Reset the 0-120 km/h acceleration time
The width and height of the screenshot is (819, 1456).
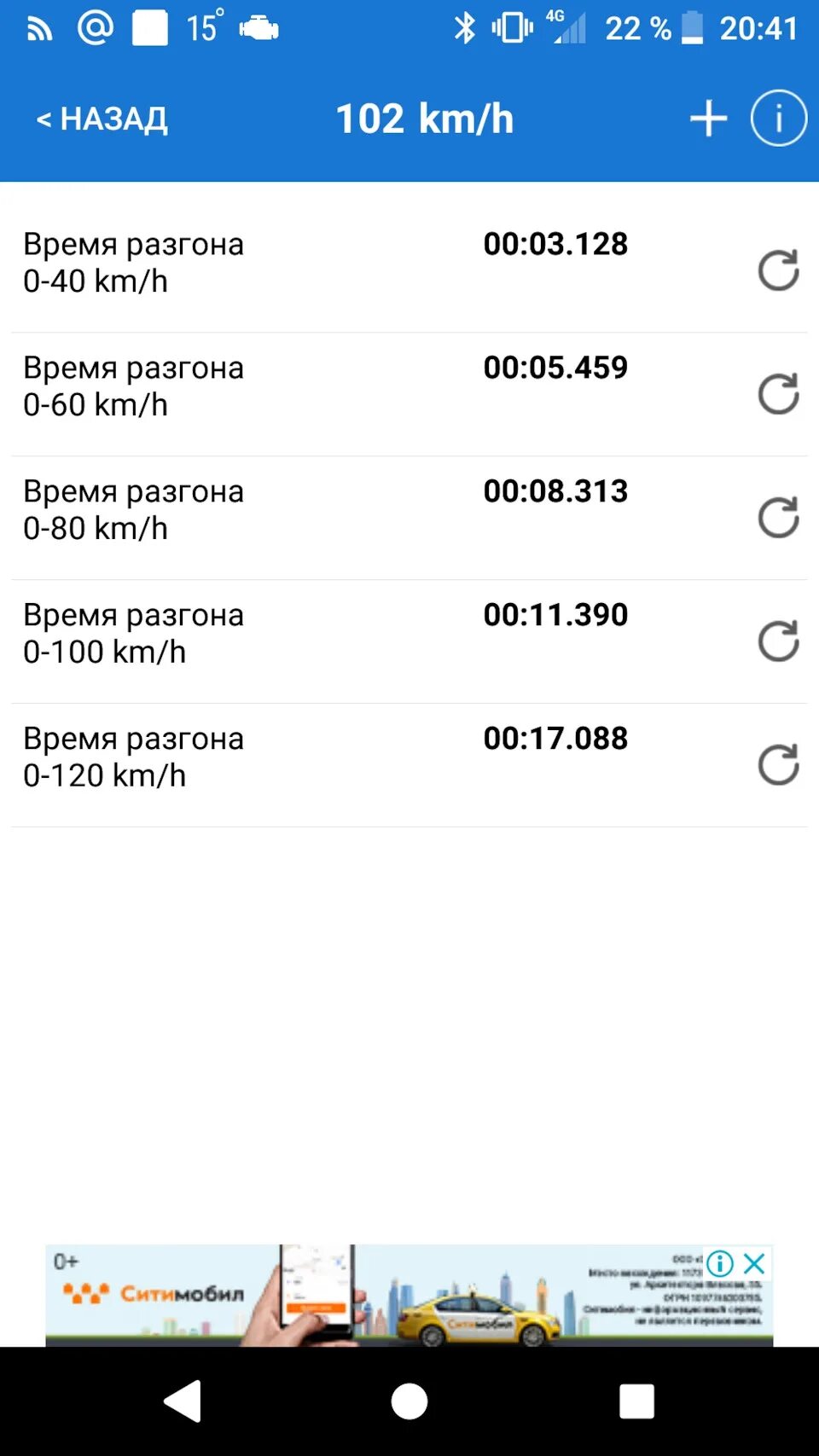[778, 765]
